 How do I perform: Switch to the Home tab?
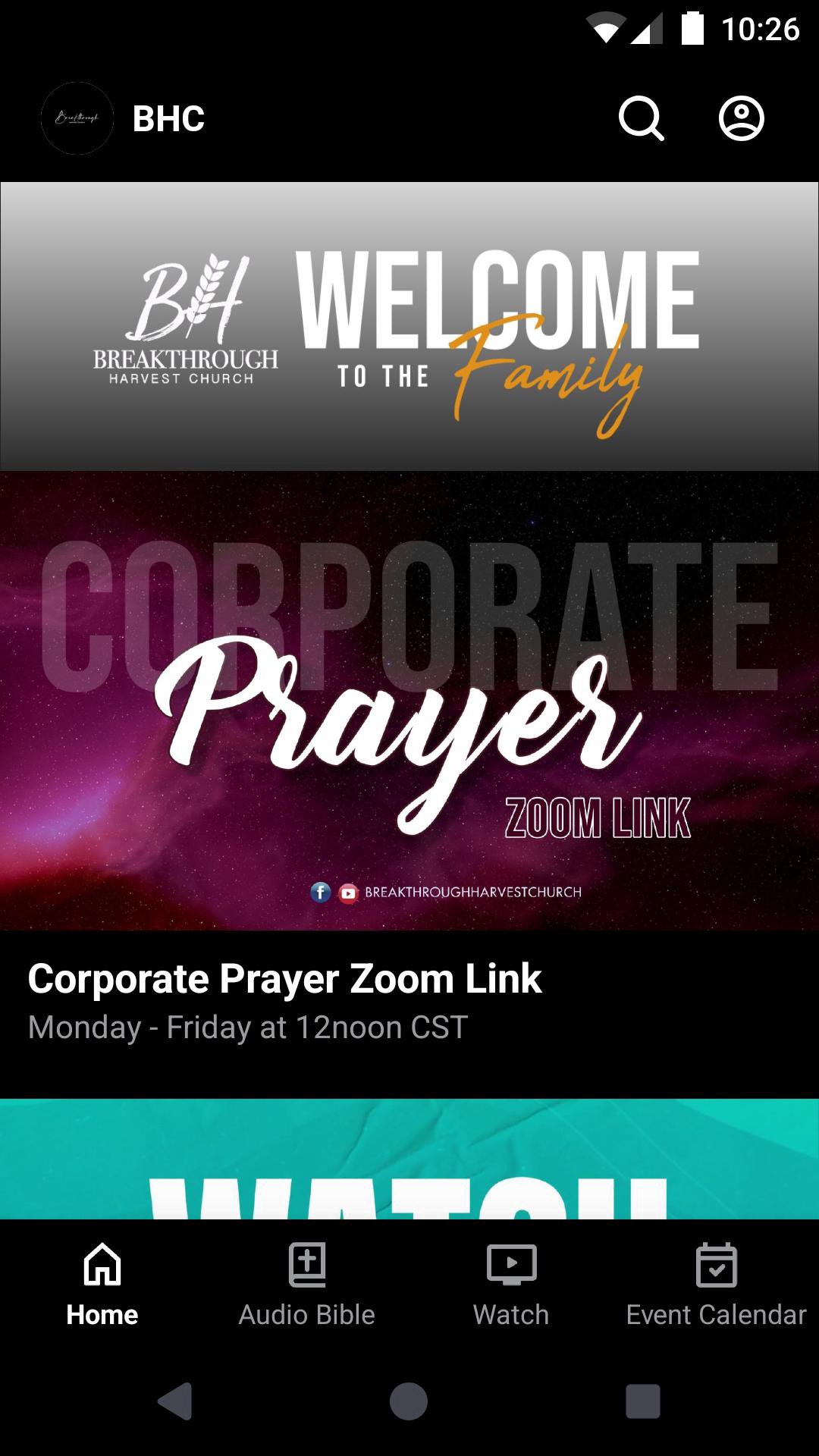102,1283
